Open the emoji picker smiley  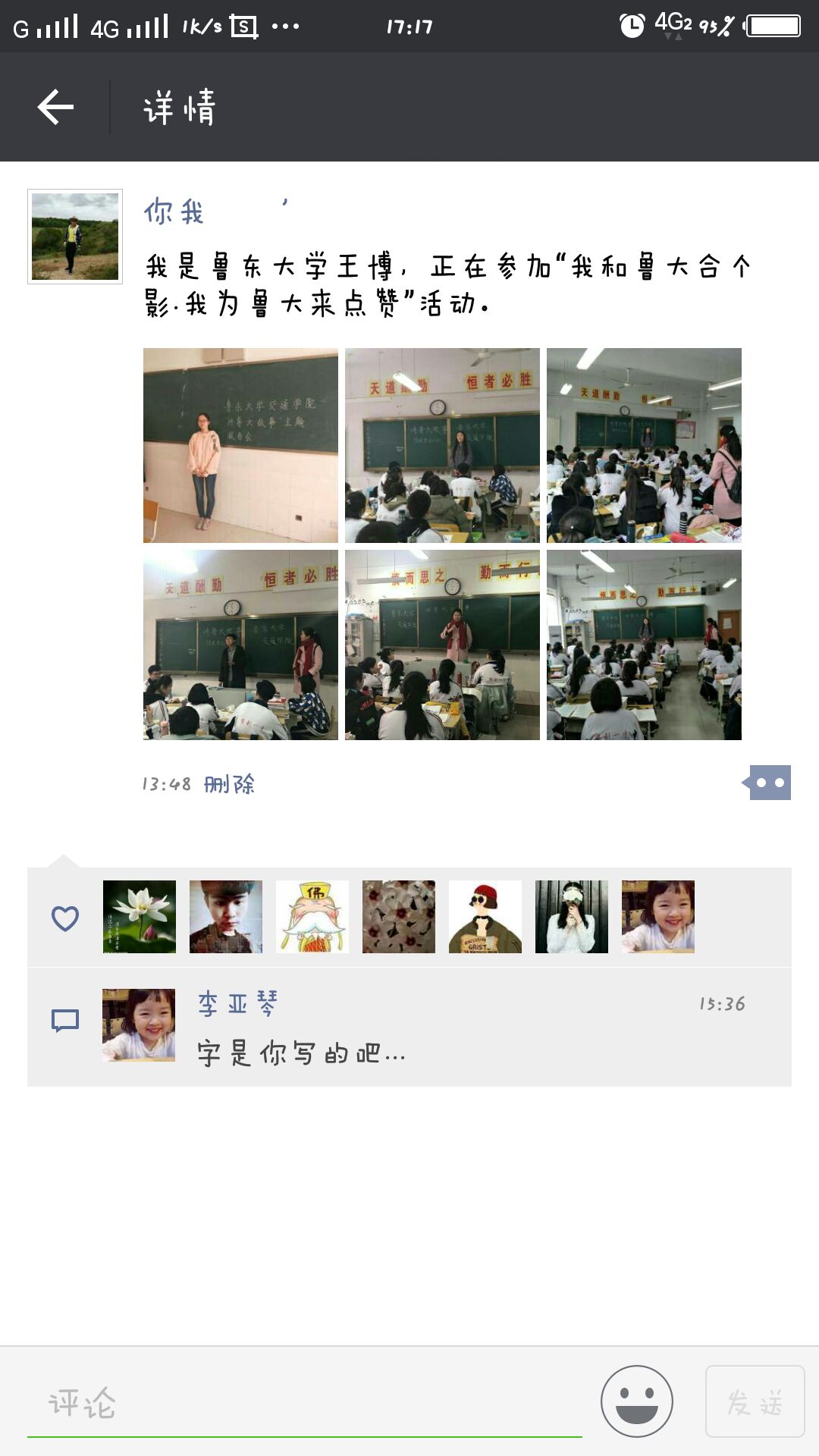click(x=636, y=1401)
